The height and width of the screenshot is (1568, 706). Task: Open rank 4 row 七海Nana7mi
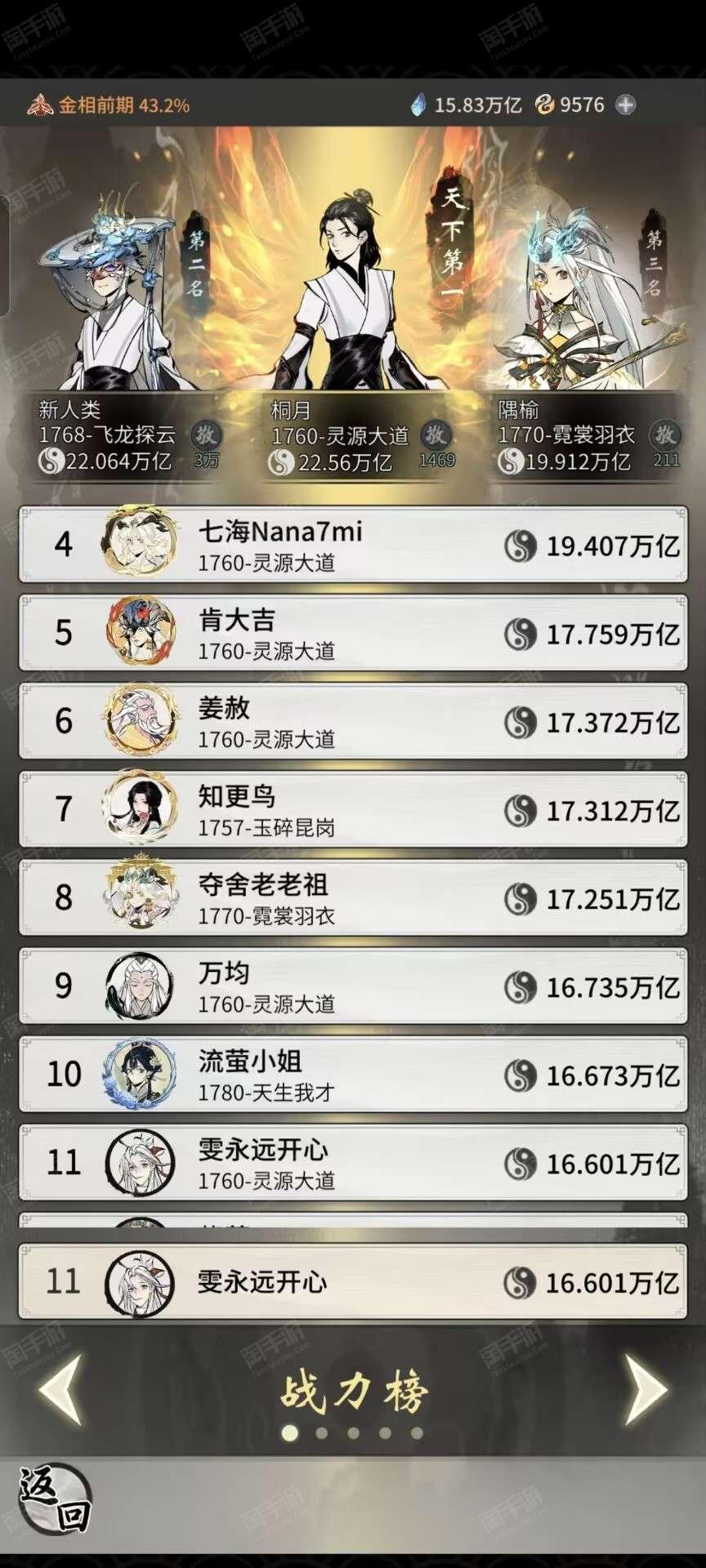[353, 545]
